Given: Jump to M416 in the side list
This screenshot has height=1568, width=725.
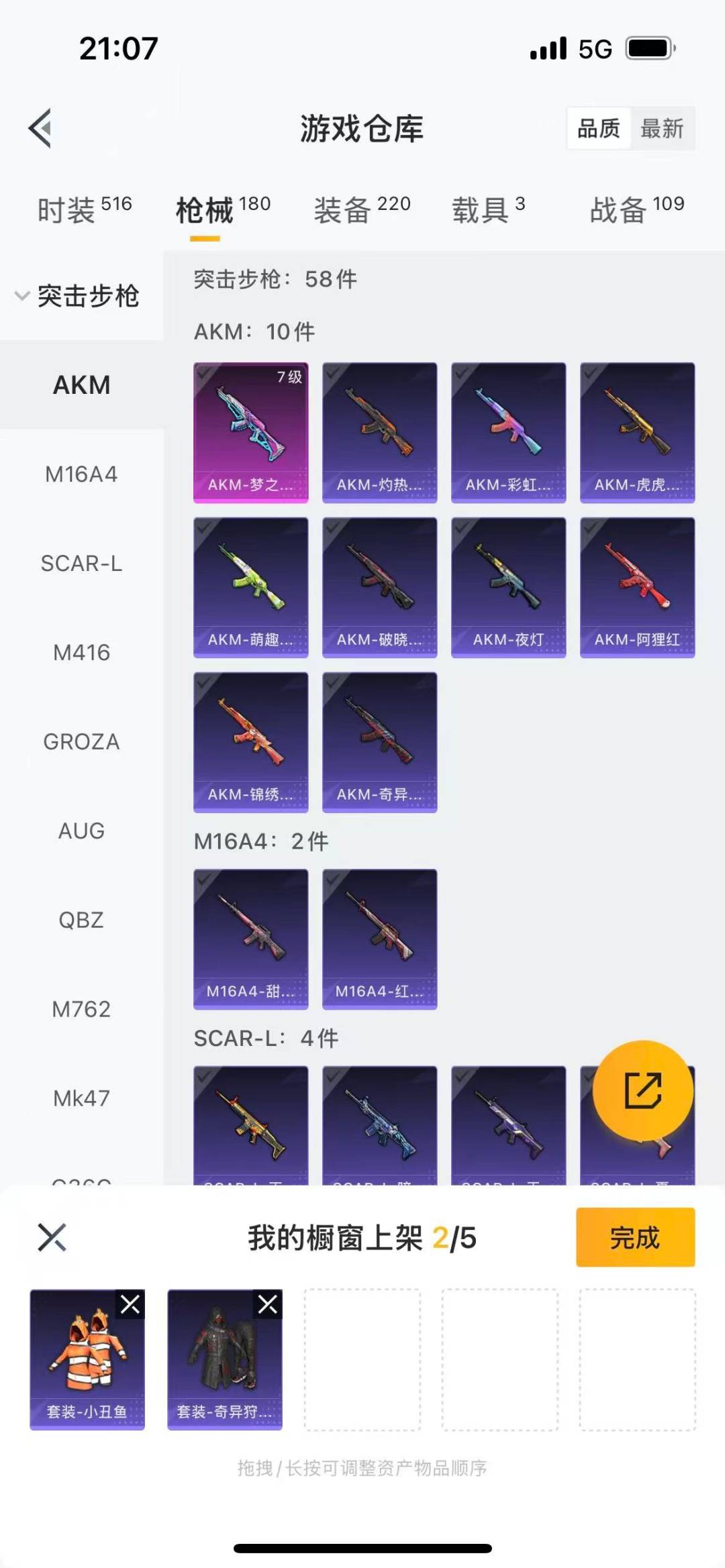Looking at the screenshot, I should click(x=81, y=652).
